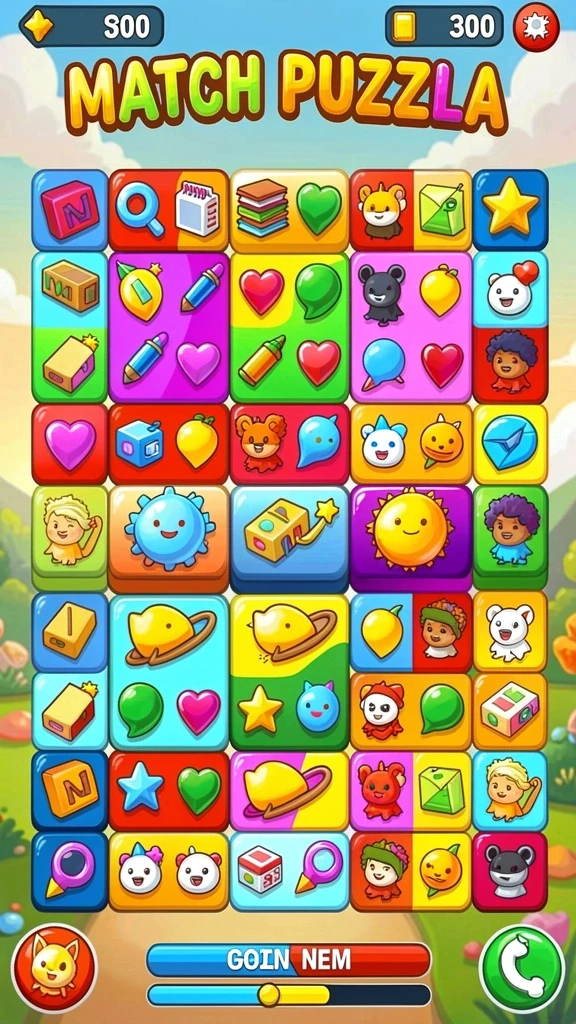
Task: Tap the blue star on red tile
Action: pyautogui.click(x=140, y=790)
